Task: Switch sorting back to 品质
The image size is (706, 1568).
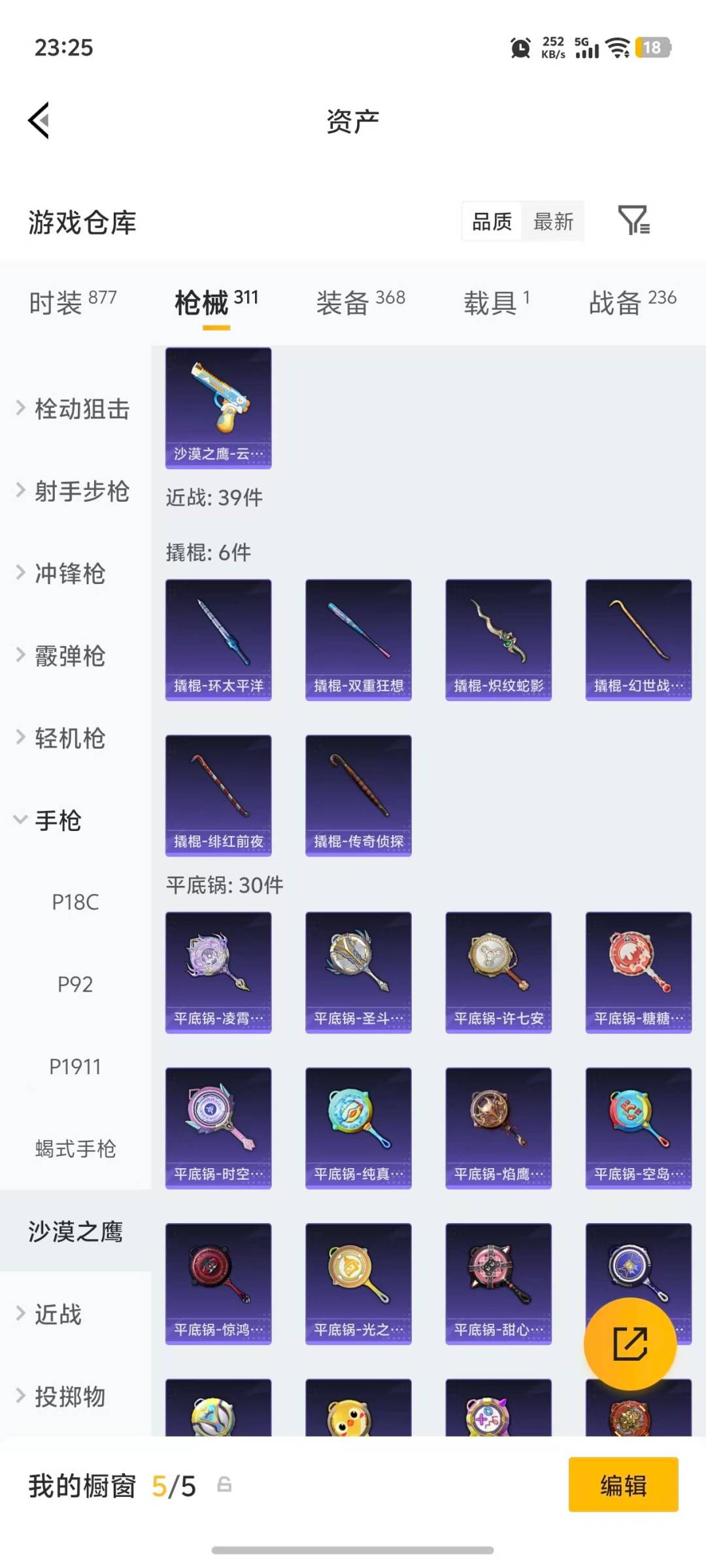Action: (x=492, y=222)
